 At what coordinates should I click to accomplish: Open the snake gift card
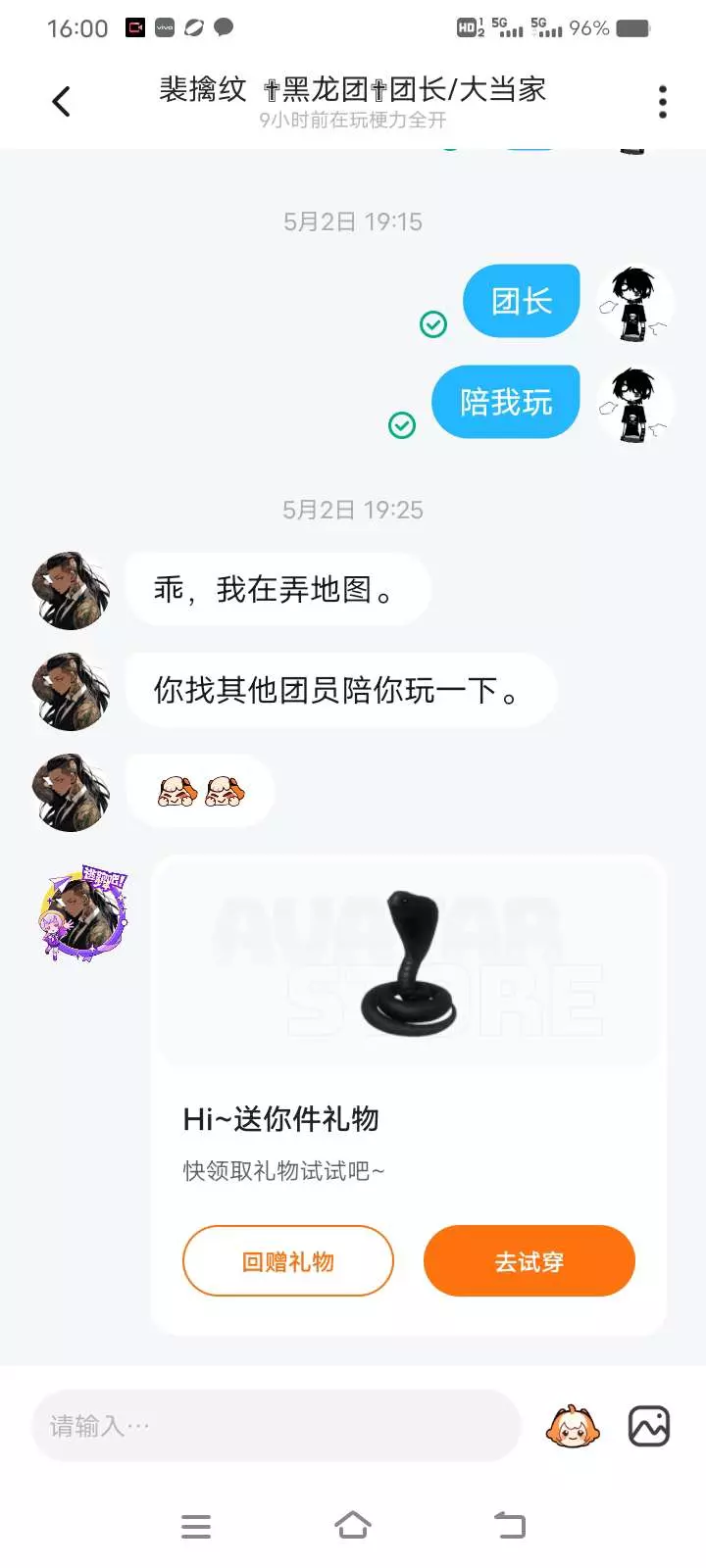click(409, 1095)
